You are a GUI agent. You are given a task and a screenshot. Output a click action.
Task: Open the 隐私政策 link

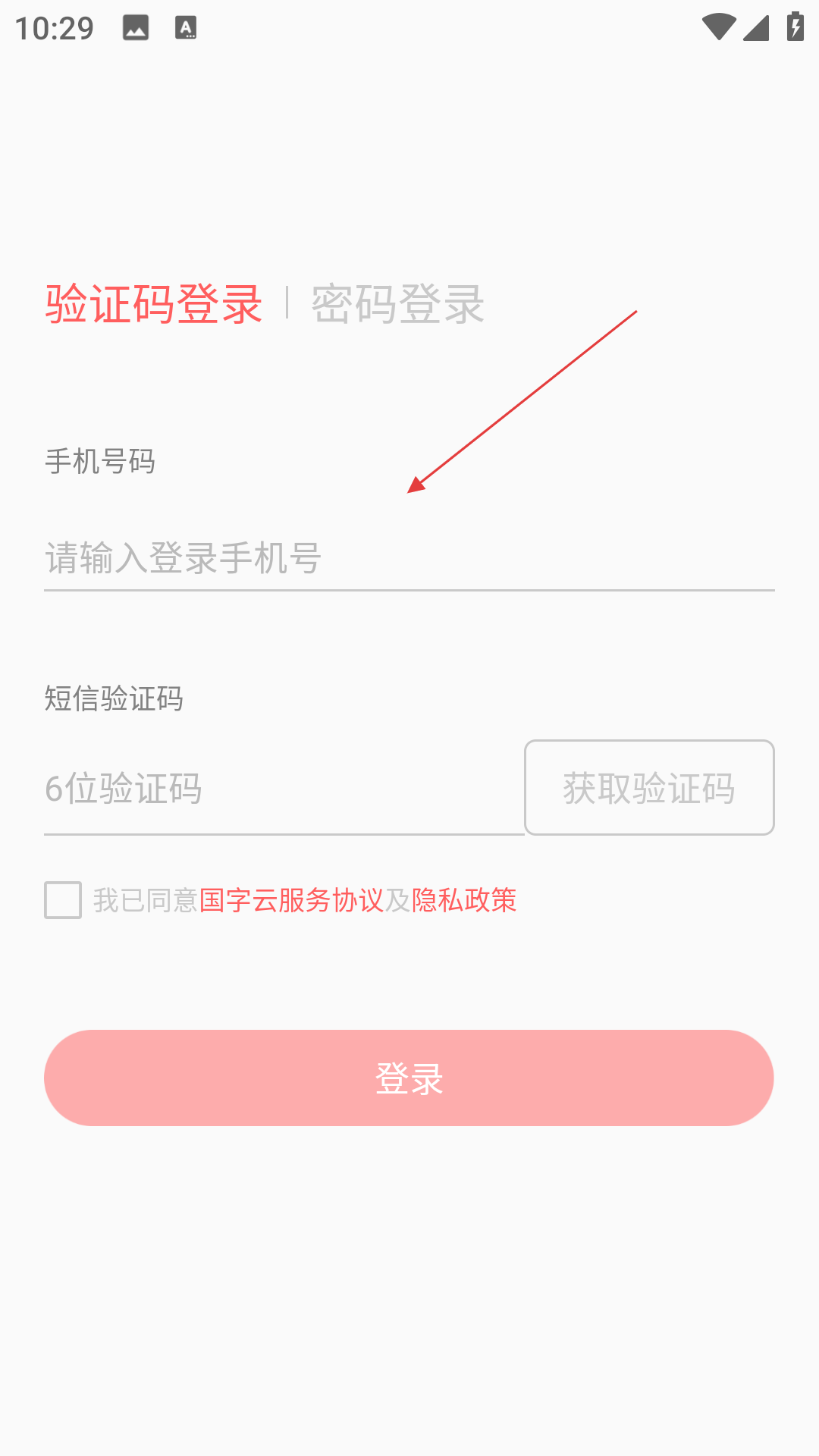[464, 900]
